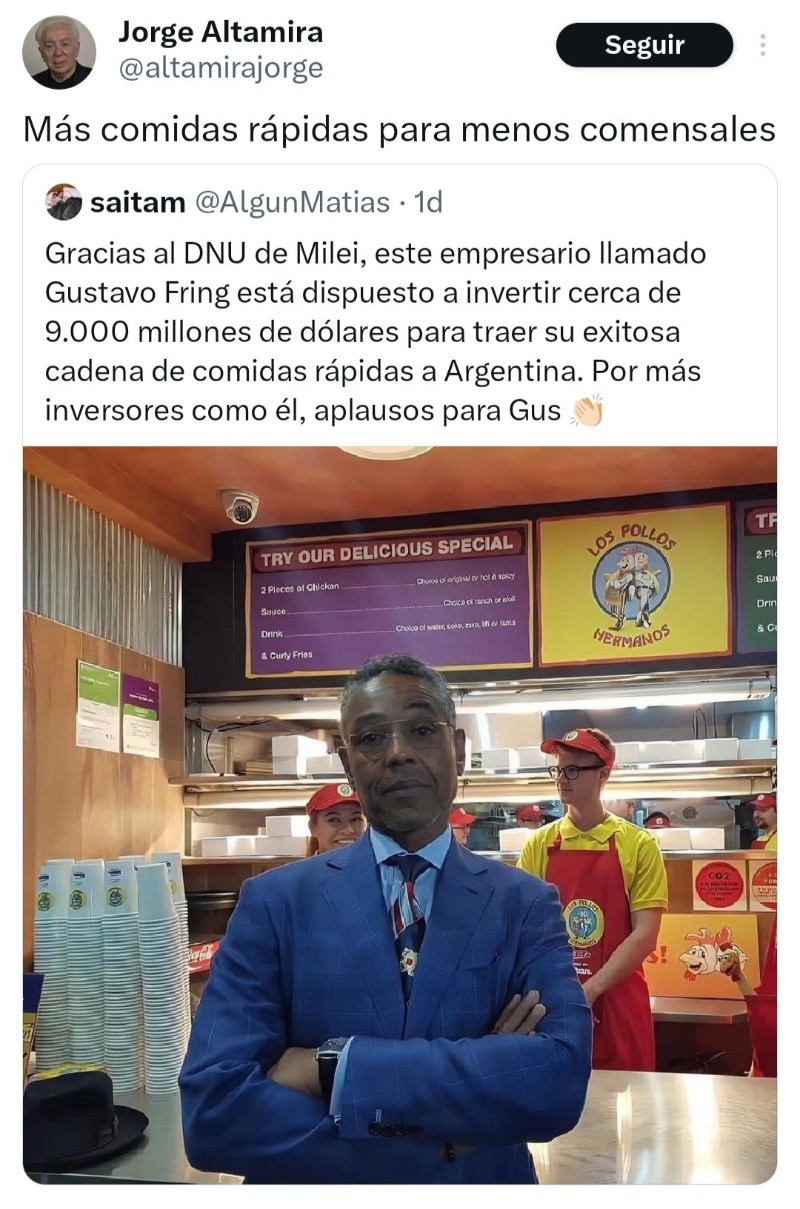The width and height of the screenshot is (800, 1209).
Task: Open the @altamirajorge profile handle
Action: click(x=220, y=68)
